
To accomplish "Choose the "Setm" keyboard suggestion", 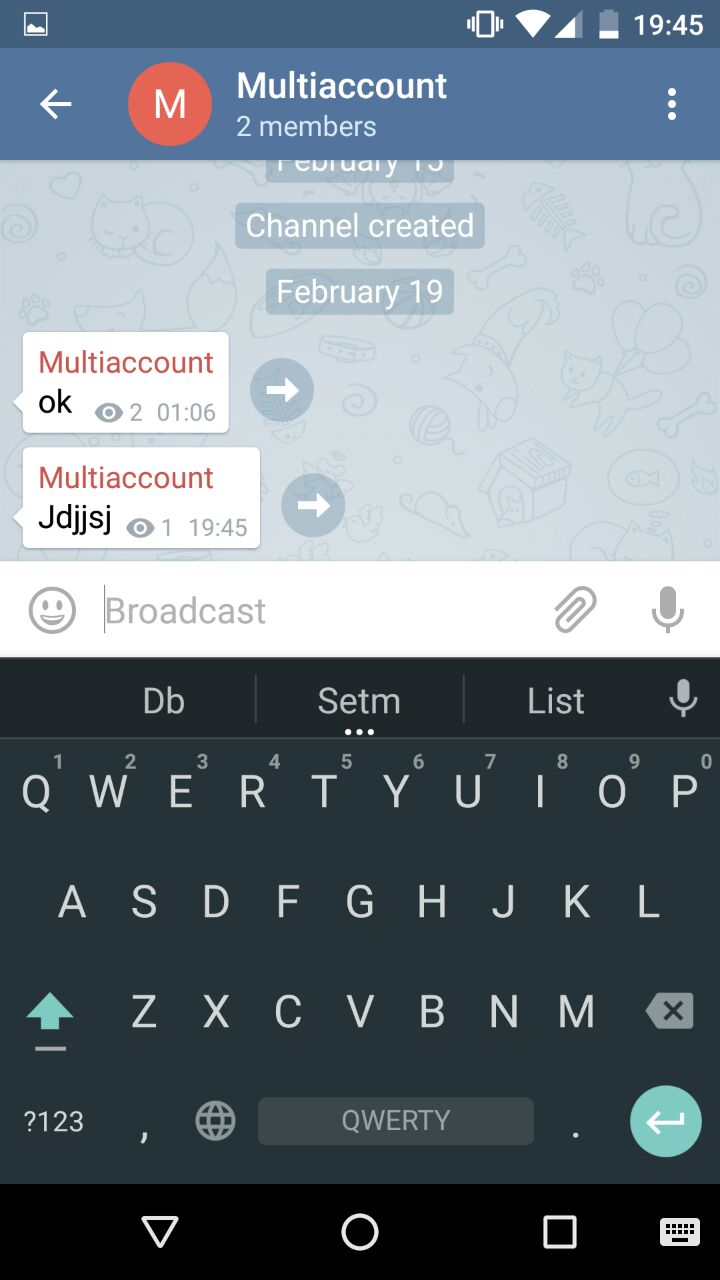I will coord(359,701).
